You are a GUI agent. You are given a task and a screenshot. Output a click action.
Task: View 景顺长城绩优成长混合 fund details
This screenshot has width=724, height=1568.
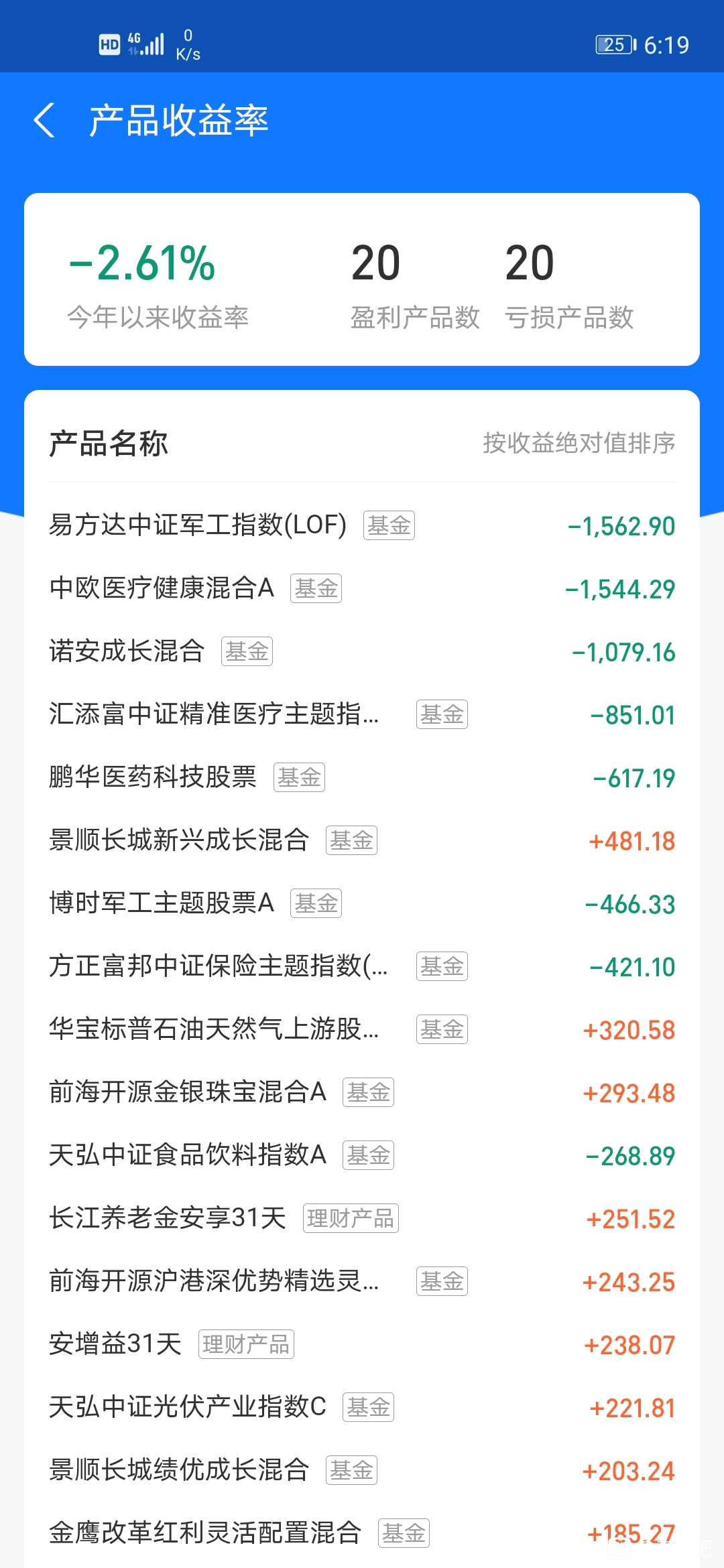[x=362, y=1470]
